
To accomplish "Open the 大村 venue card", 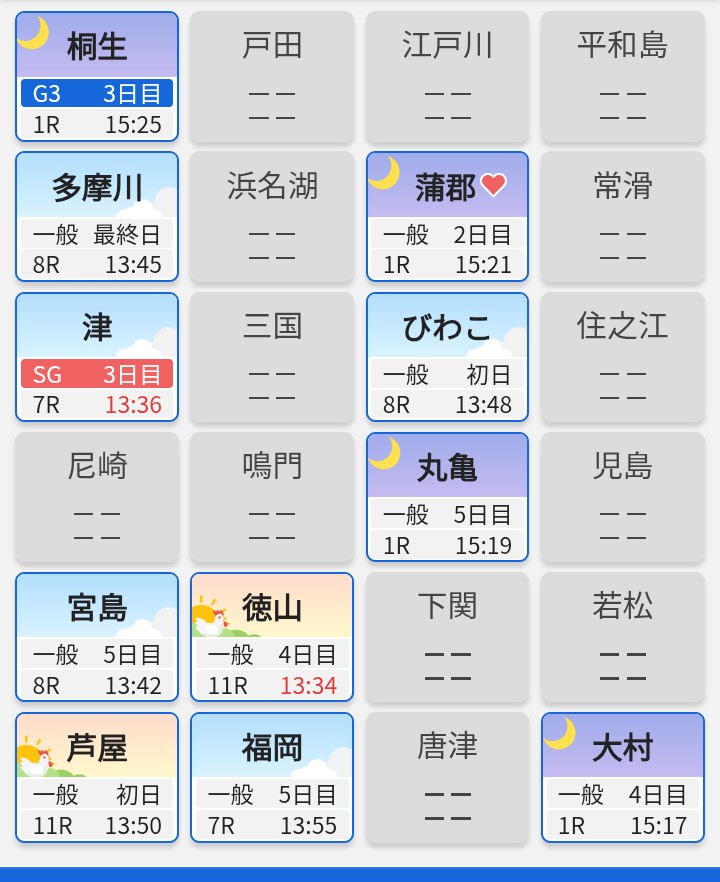I will click(x=622, y=777).
